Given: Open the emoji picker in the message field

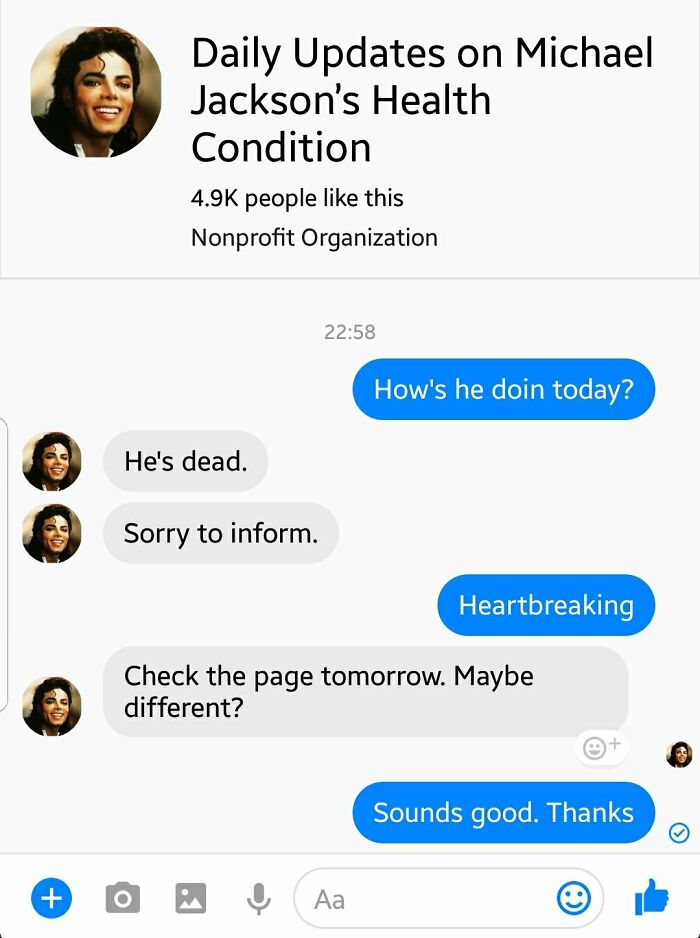Looking at the screenshot, I should 573,898.
